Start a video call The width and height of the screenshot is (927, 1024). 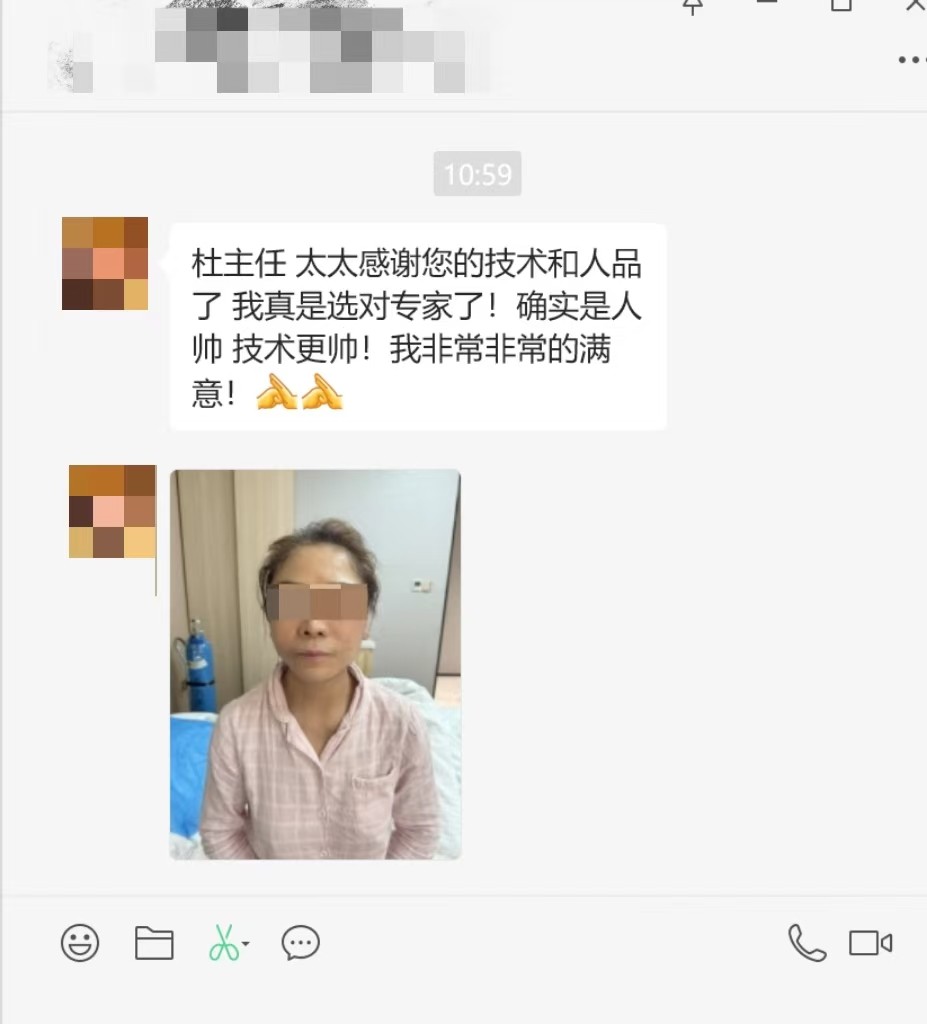tap(870, 942)
